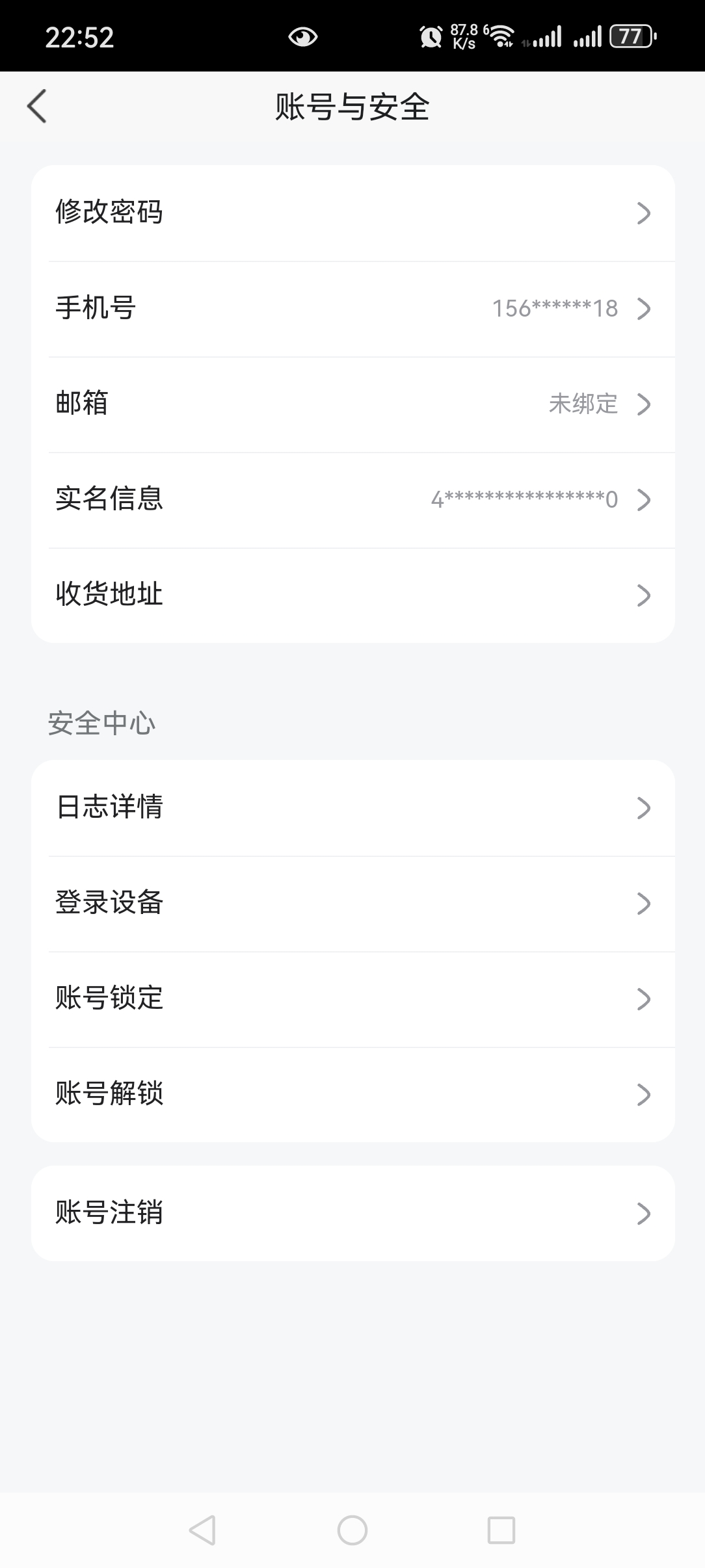Open 收货地址 settings
This screenshot has width=705, height=1568.
pyautogui.click(x=352, y=594)
